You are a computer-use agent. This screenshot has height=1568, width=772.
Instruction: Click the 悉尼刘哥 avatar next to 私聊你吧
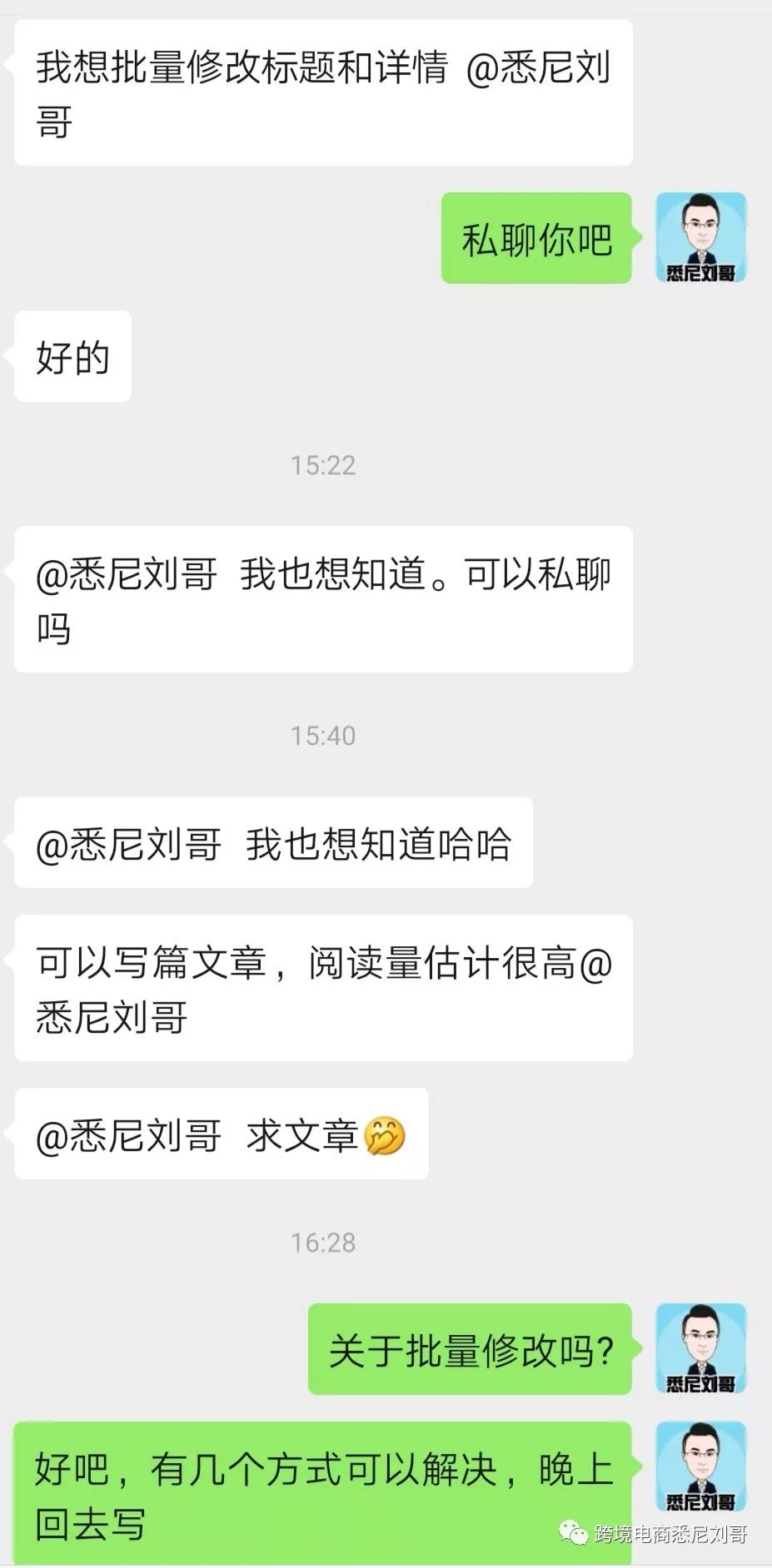tap(700, 238)
